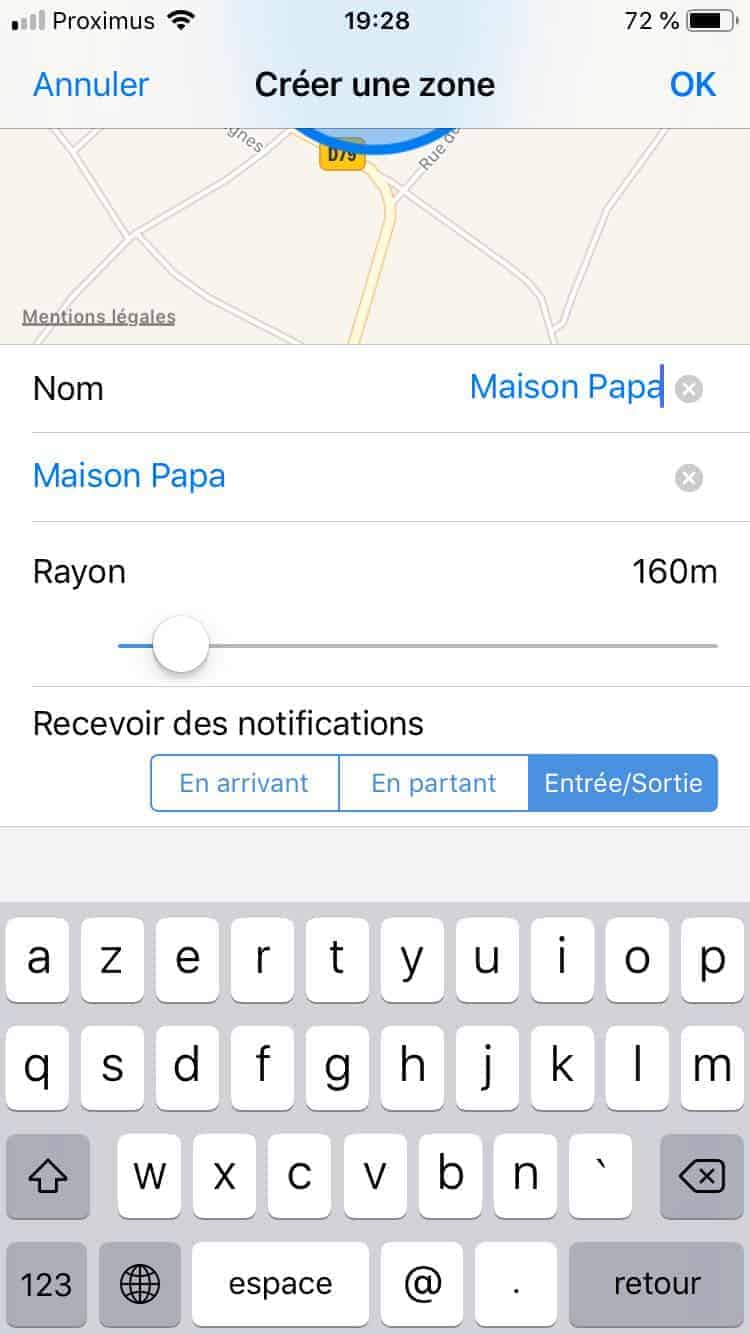Tap the retour key on the keyboard
Image resolution: width=750 pixels, height=1334 pixels.
(657, 1283)
